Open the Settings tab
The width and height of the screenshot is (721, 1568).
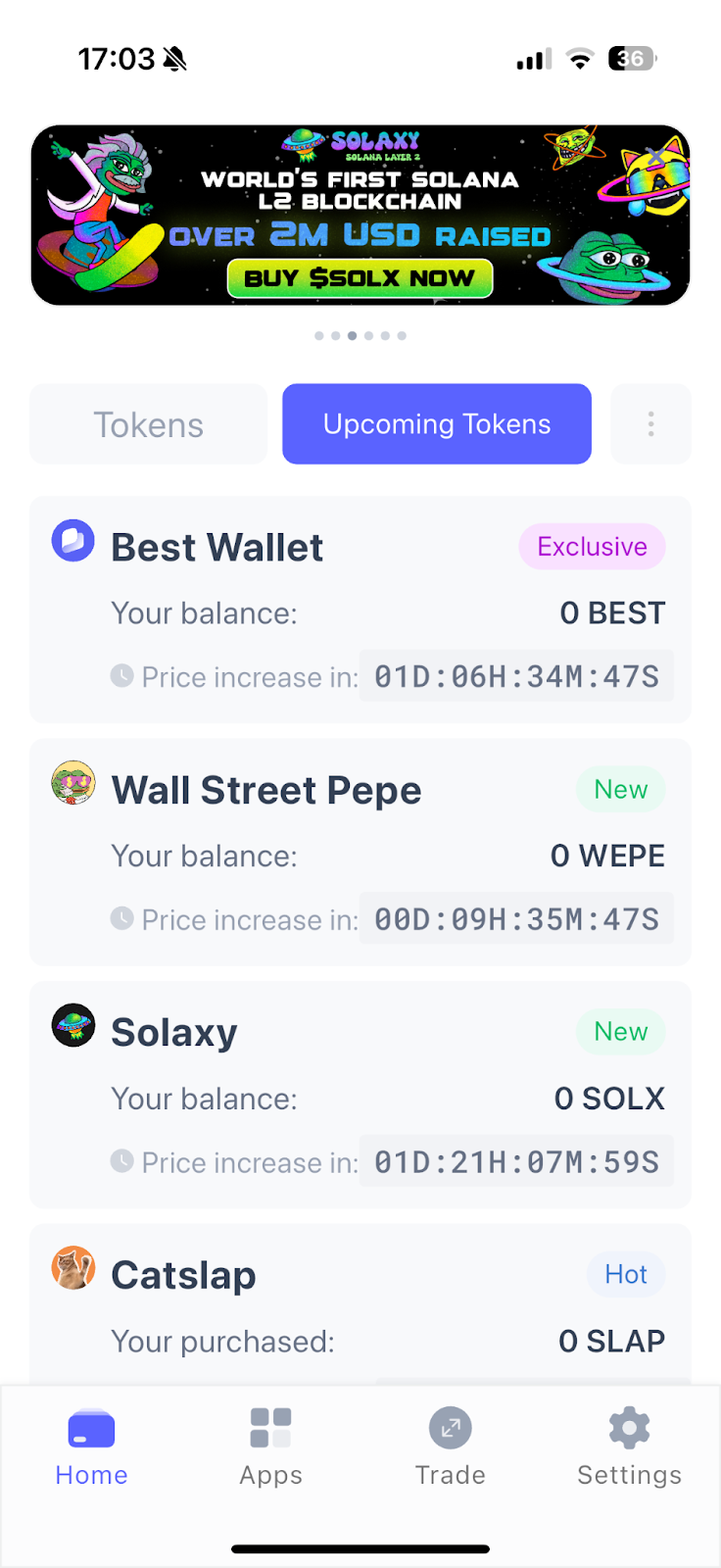(x=629, y=1448)
